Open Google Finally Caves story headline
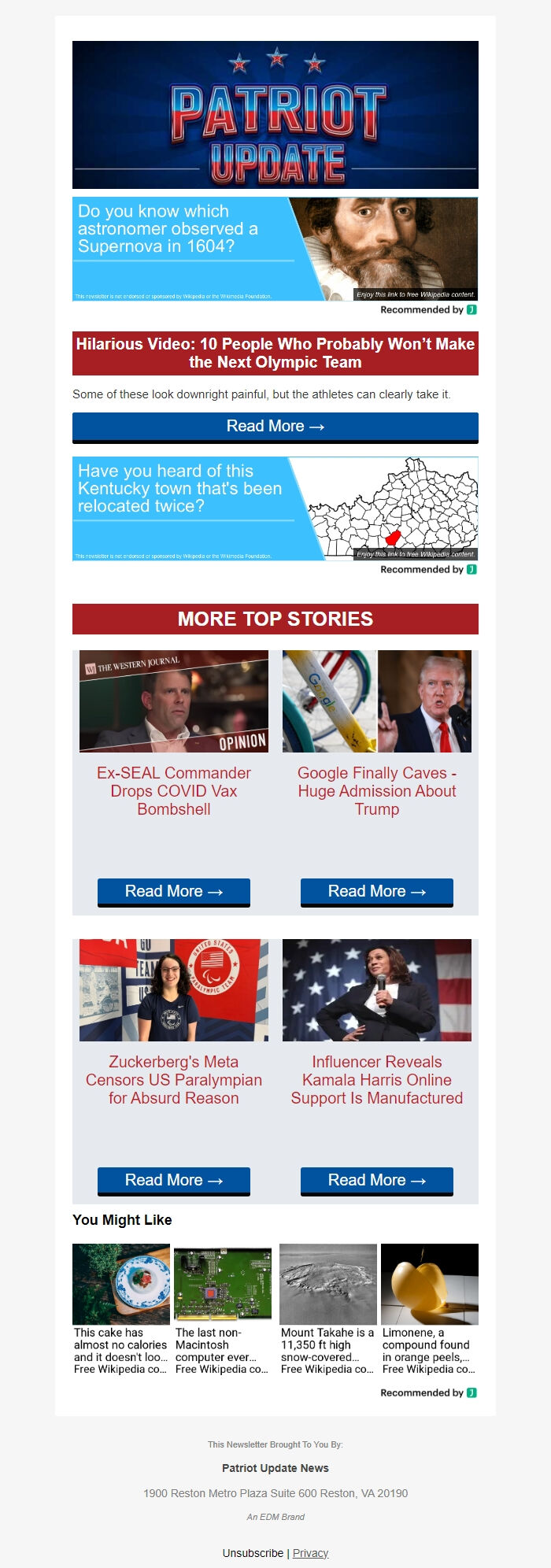Screen dimensions: 551x1568 (x=377, y=791)
